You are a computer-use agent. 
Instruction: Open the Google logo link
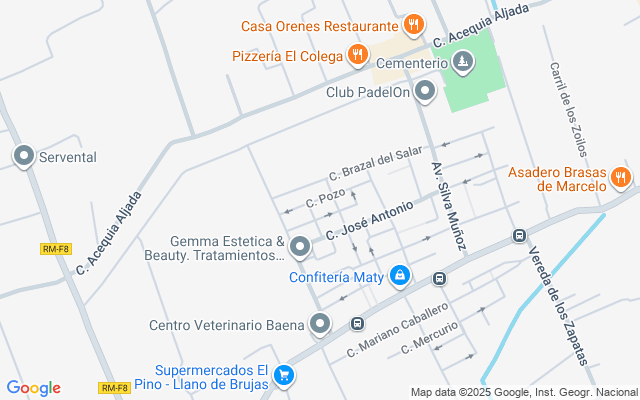33,388
